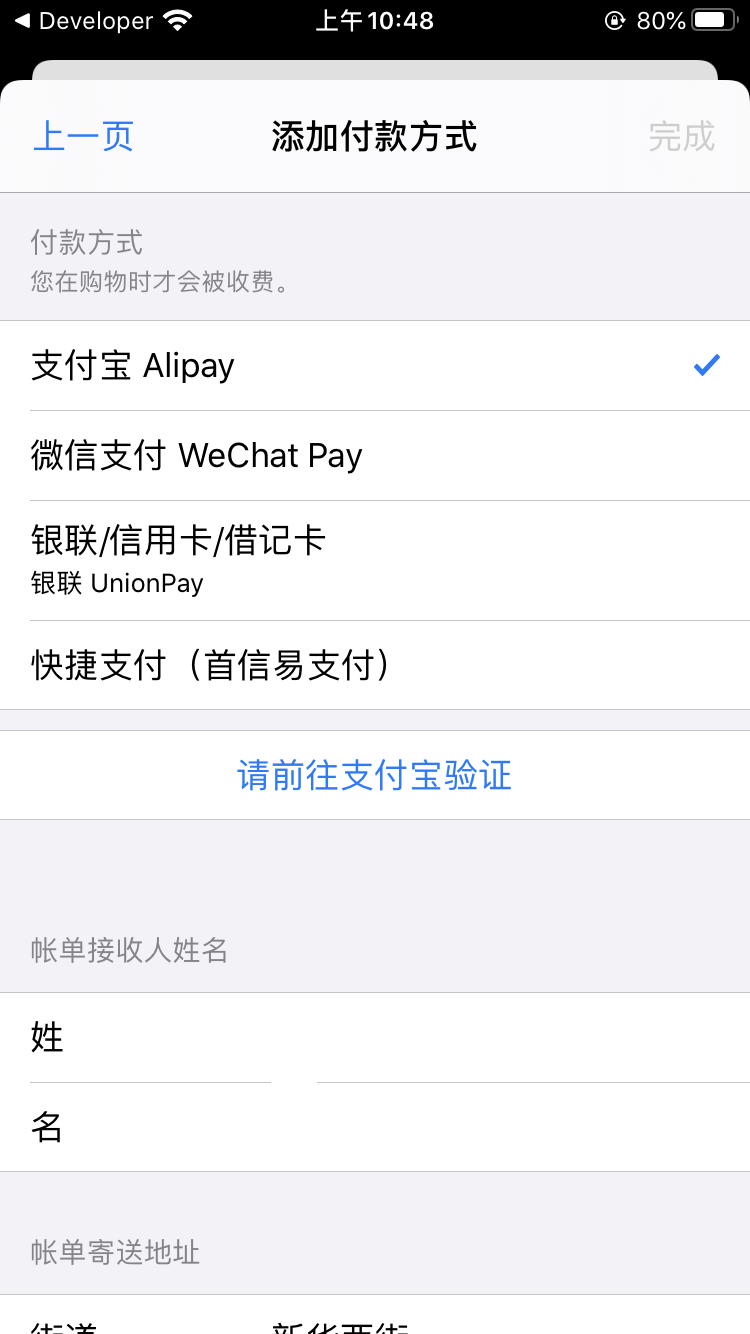Select 支付宝 Alipay payment method
The image size is (750, 1334).
coord(375,366)
